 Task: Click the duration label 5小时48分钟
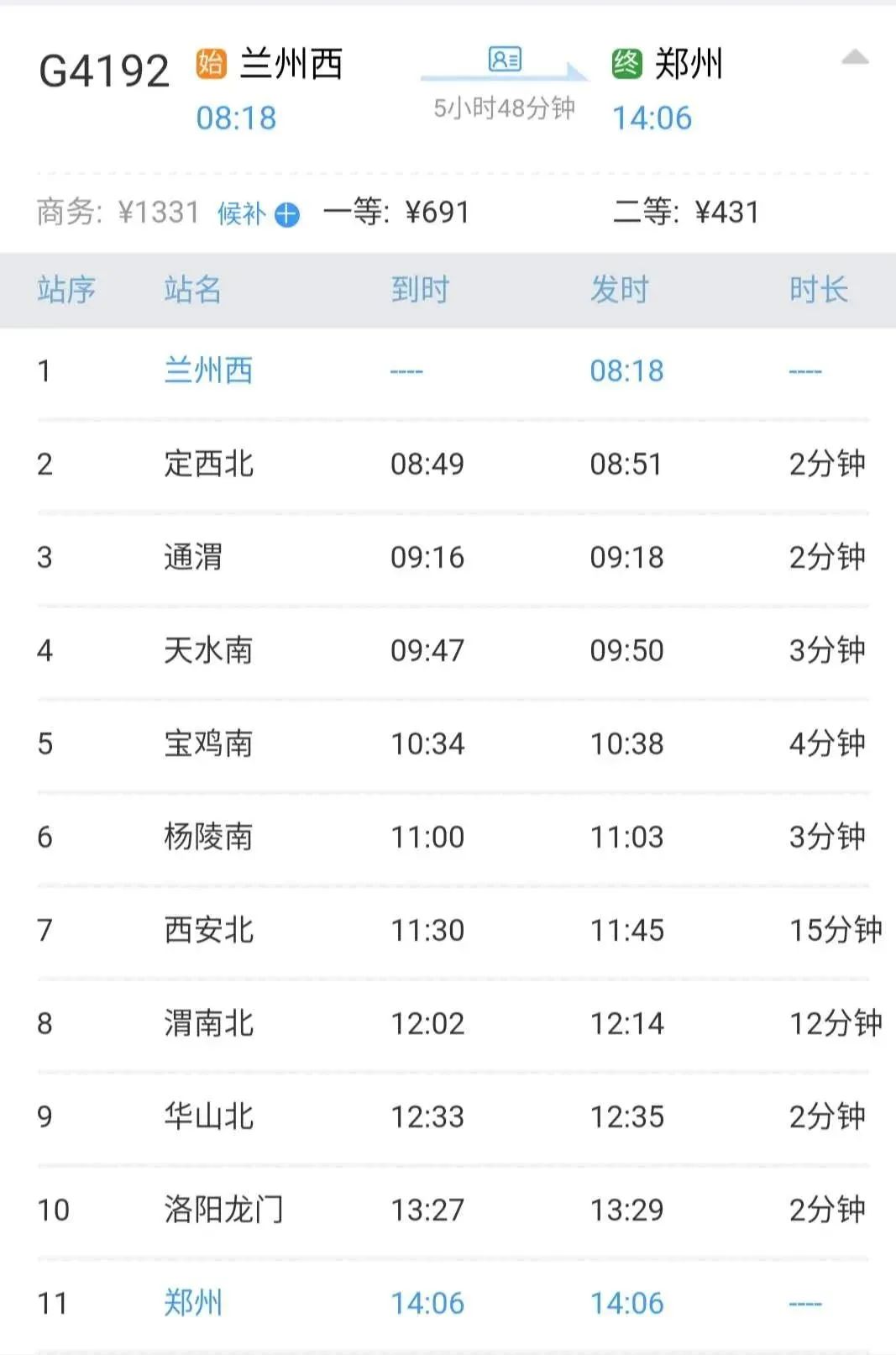click(503, 108)
